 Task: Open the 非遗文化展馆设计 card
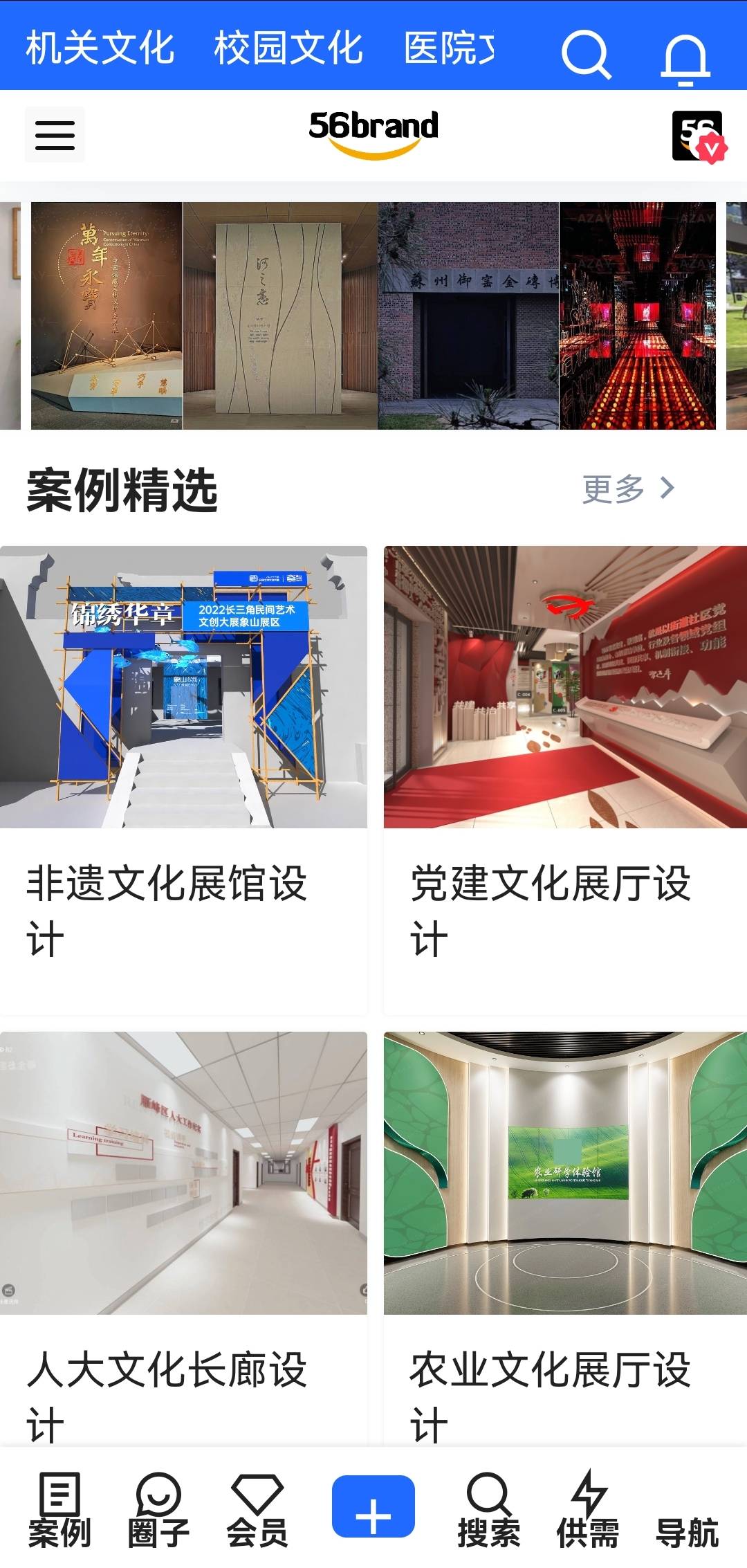tap(183, 780)
